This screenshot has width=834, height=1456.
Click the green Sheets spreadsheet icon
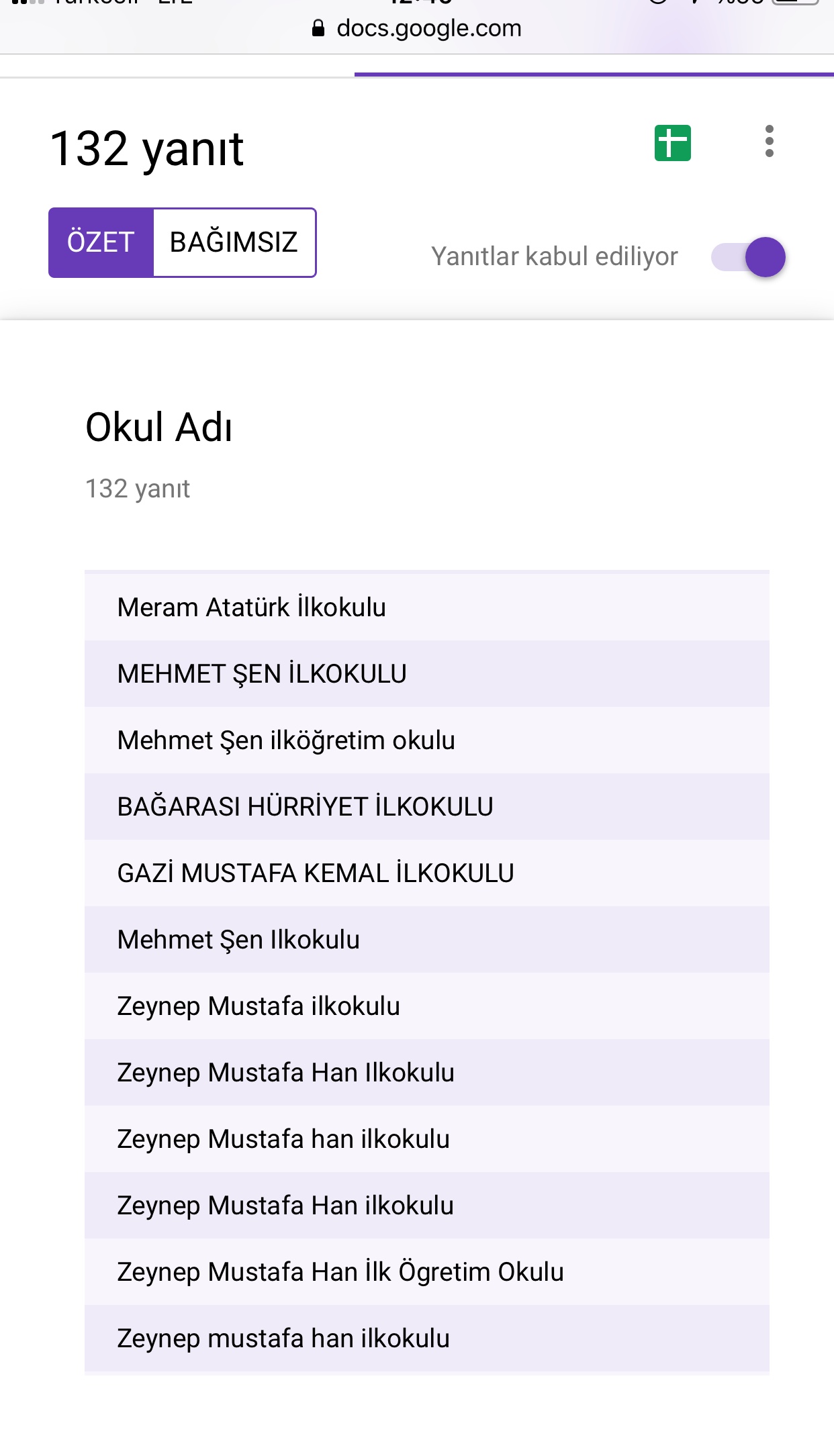(x=674, y=143)
